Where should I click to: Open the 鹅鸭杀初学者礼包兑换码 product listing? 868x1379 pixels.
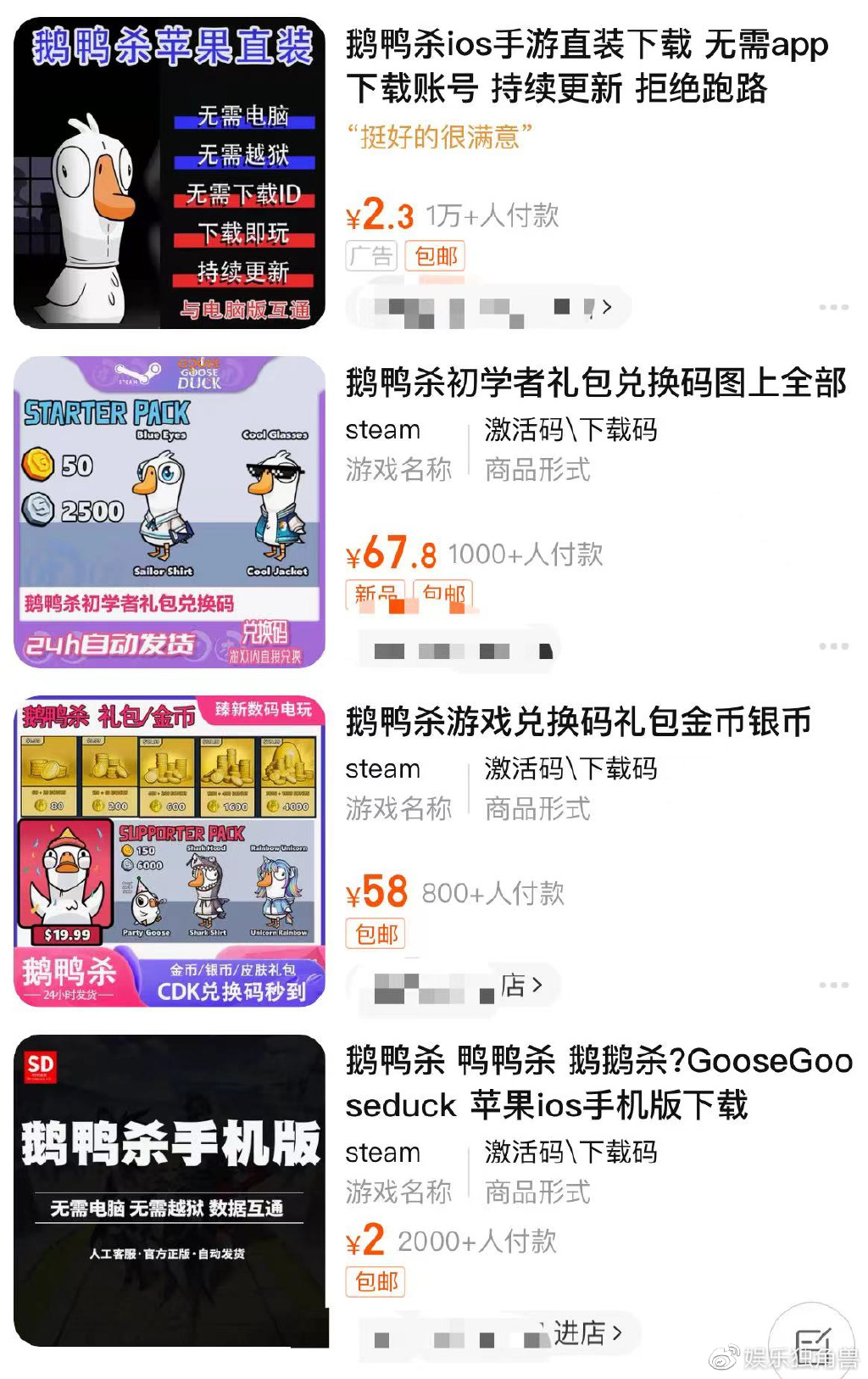pyautogui.click(x=595, y=383)
